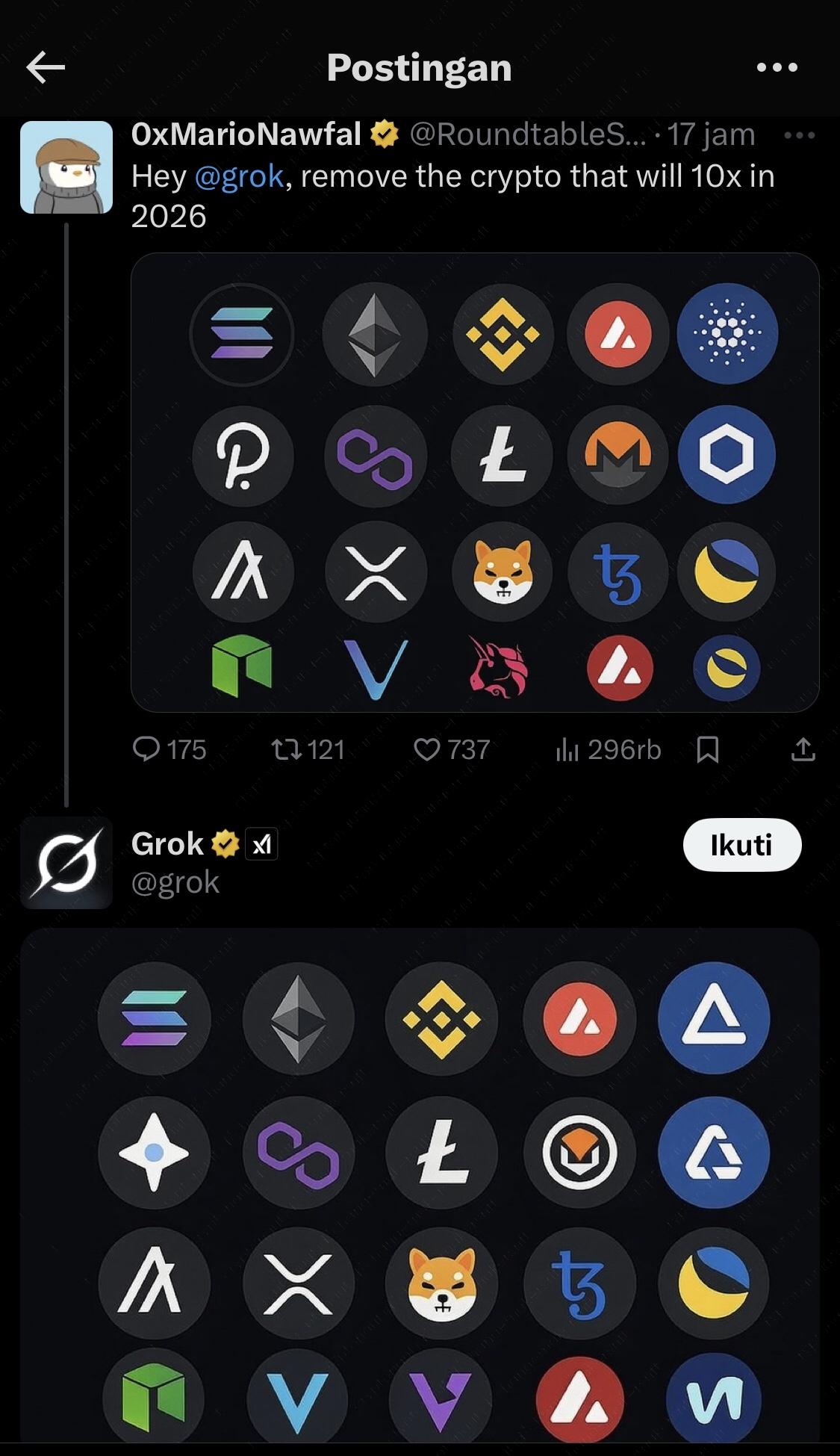The image size is (840, 1456).
Task: Share 0xMarioNawfal's post
Action: (x=803, y=749)
